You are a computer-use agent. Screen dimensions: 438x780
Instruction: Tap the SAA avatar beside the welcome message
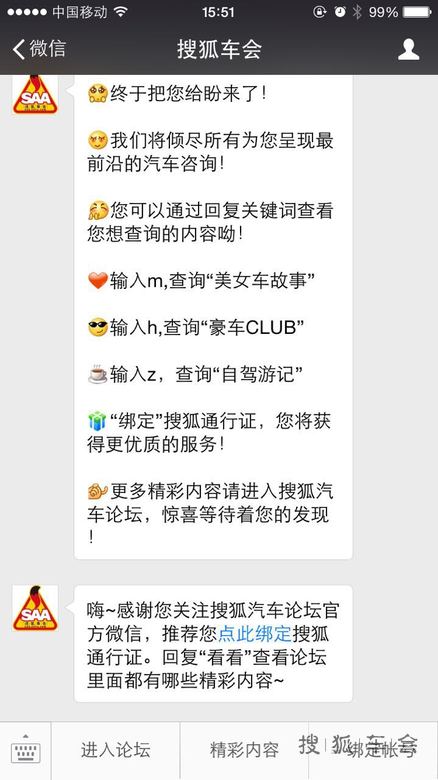35,608
